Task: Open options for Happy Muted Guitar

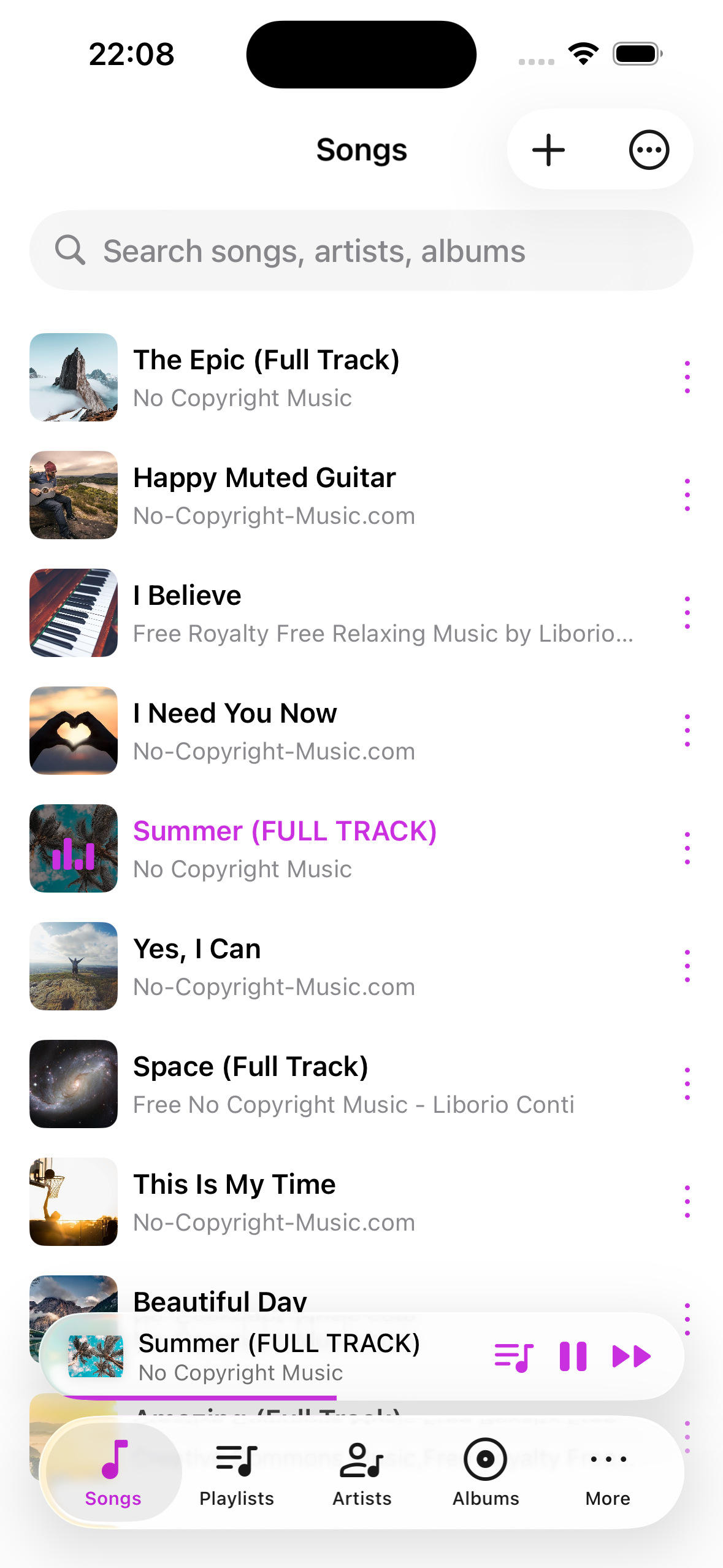Action: [x=687, y=494]
